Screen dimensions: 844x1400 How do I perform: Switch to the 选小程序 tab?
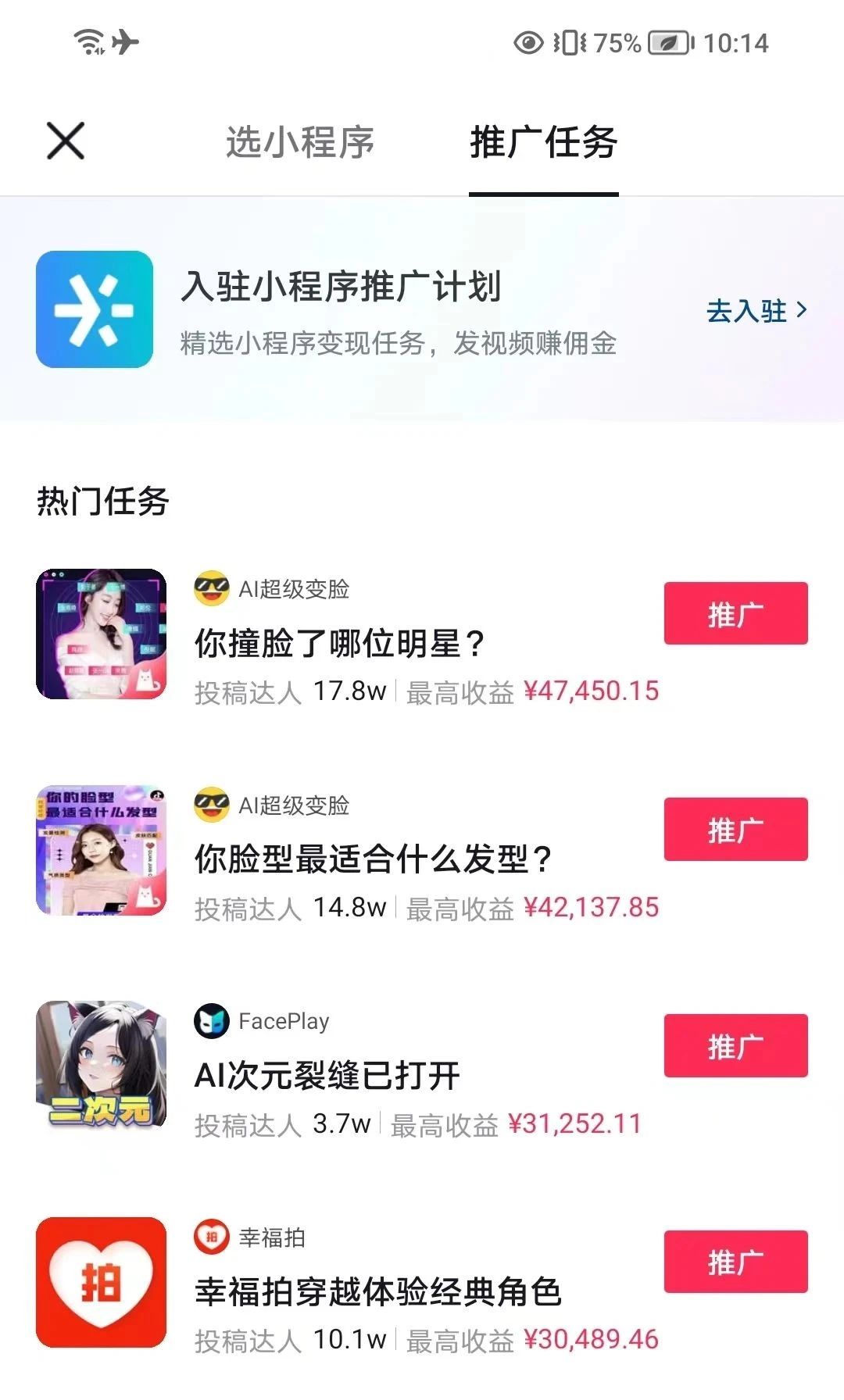coord(301,141)
